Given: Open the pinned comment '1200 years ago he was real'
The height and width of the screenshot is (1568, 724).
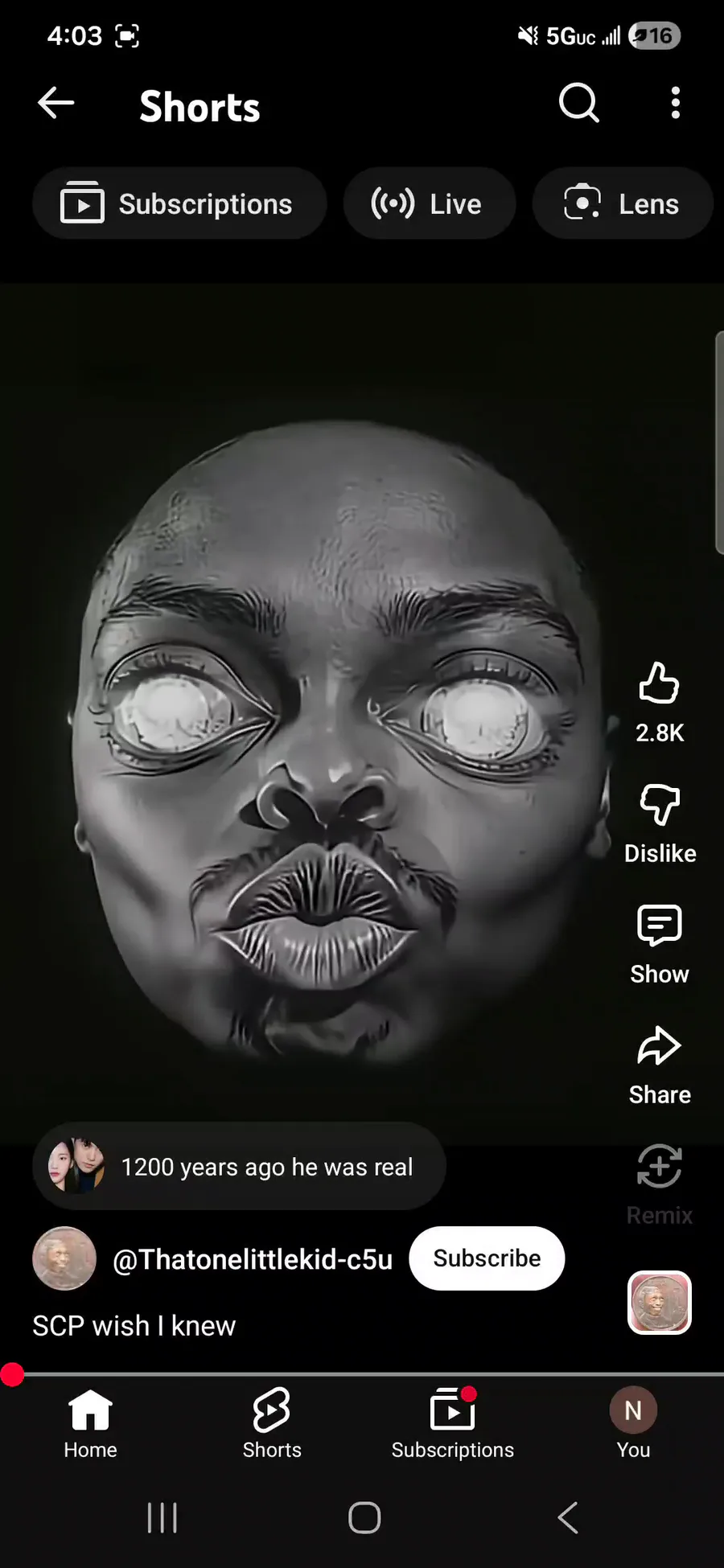Looking at the screenshot, I should [239, 1166].
